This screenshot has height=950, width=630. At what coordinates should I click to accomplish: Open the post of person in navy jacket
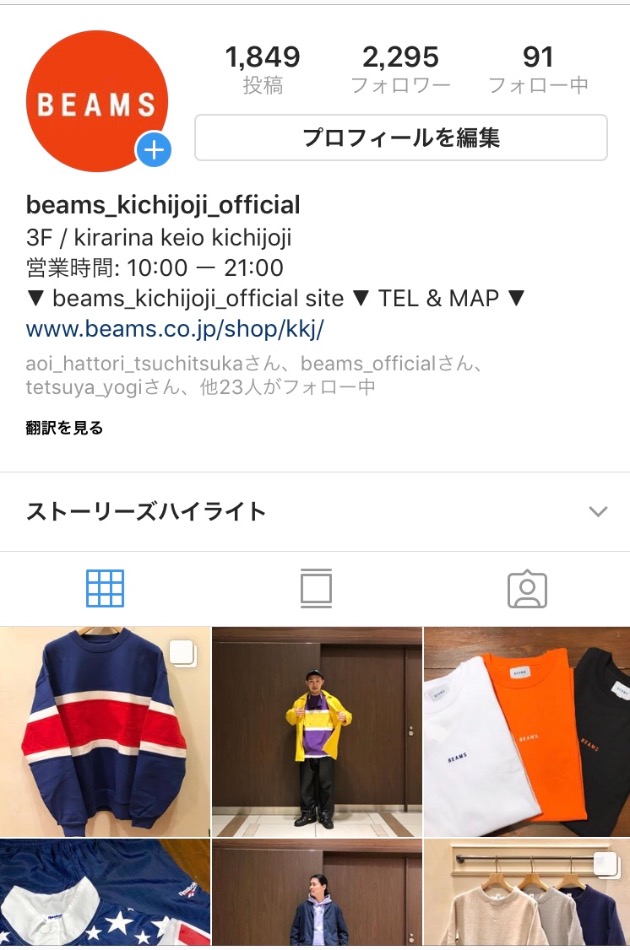tap(316, 894)
